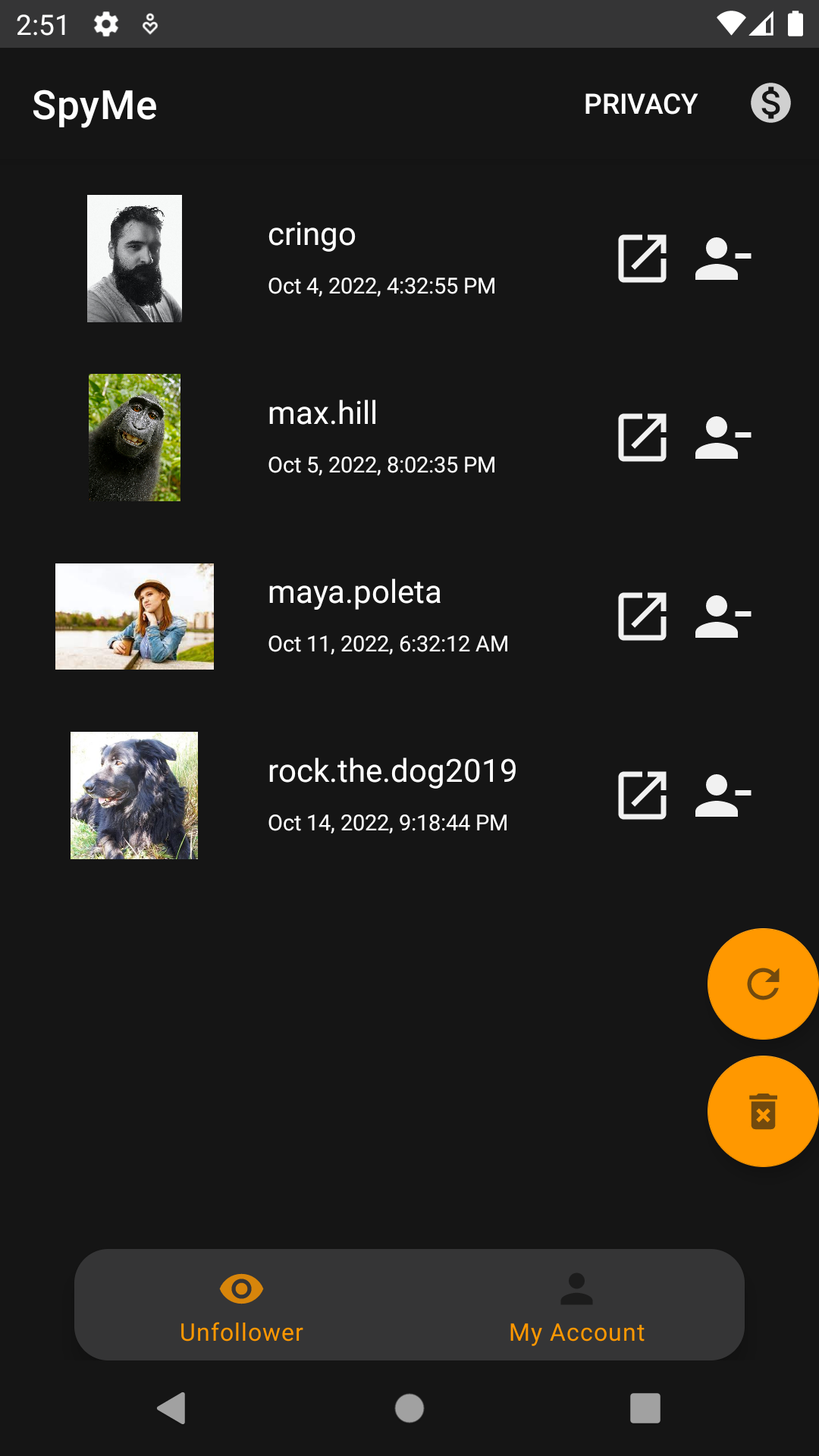Open rock.the.dog2019's profile externally
Screen dimensions: 819x1456
click(642, 795)
